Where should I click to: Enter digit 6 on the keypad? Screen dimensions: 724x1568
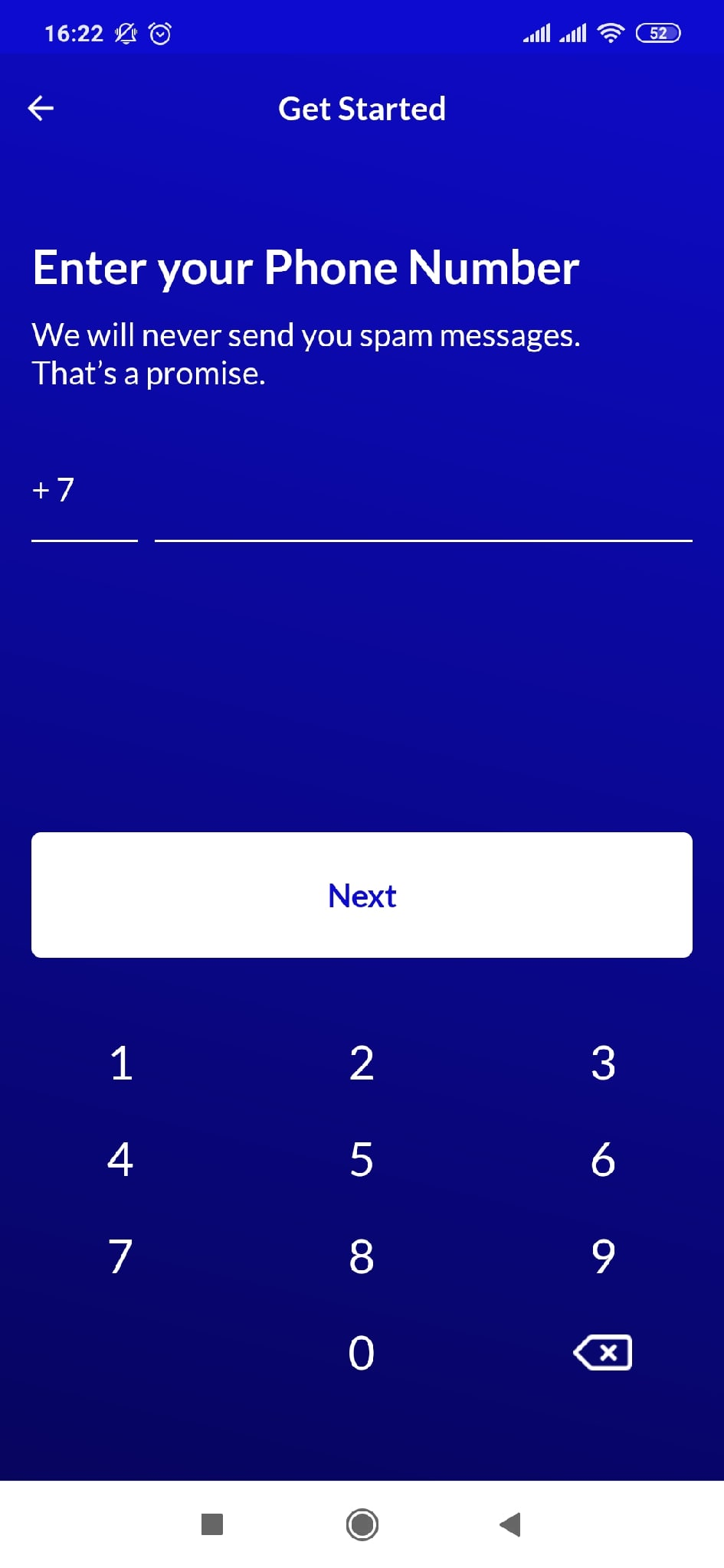click(x=603, y=1160)
